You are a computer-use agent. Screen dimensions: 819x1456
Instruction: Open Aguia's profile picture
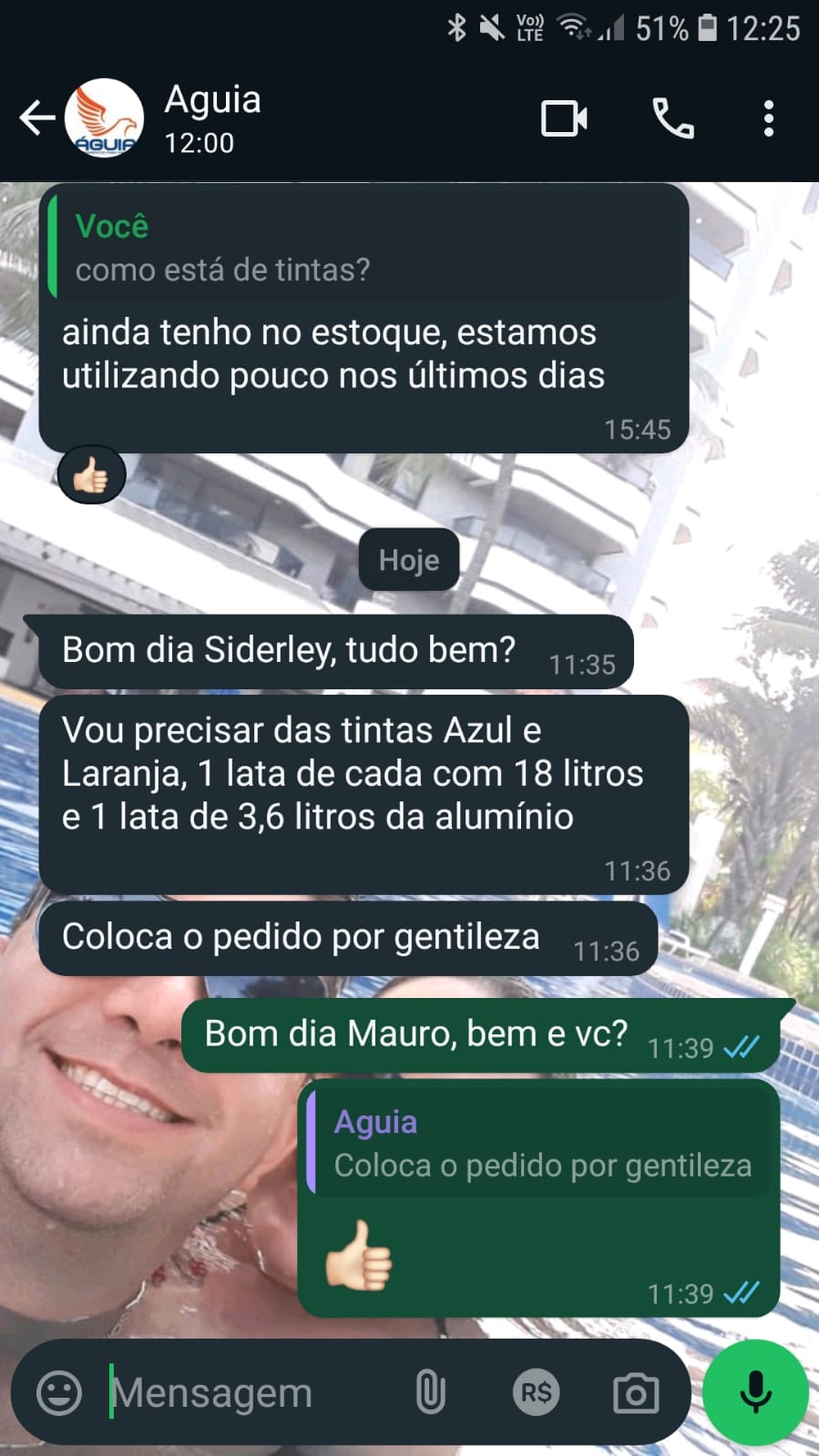(x=105, y=118)
